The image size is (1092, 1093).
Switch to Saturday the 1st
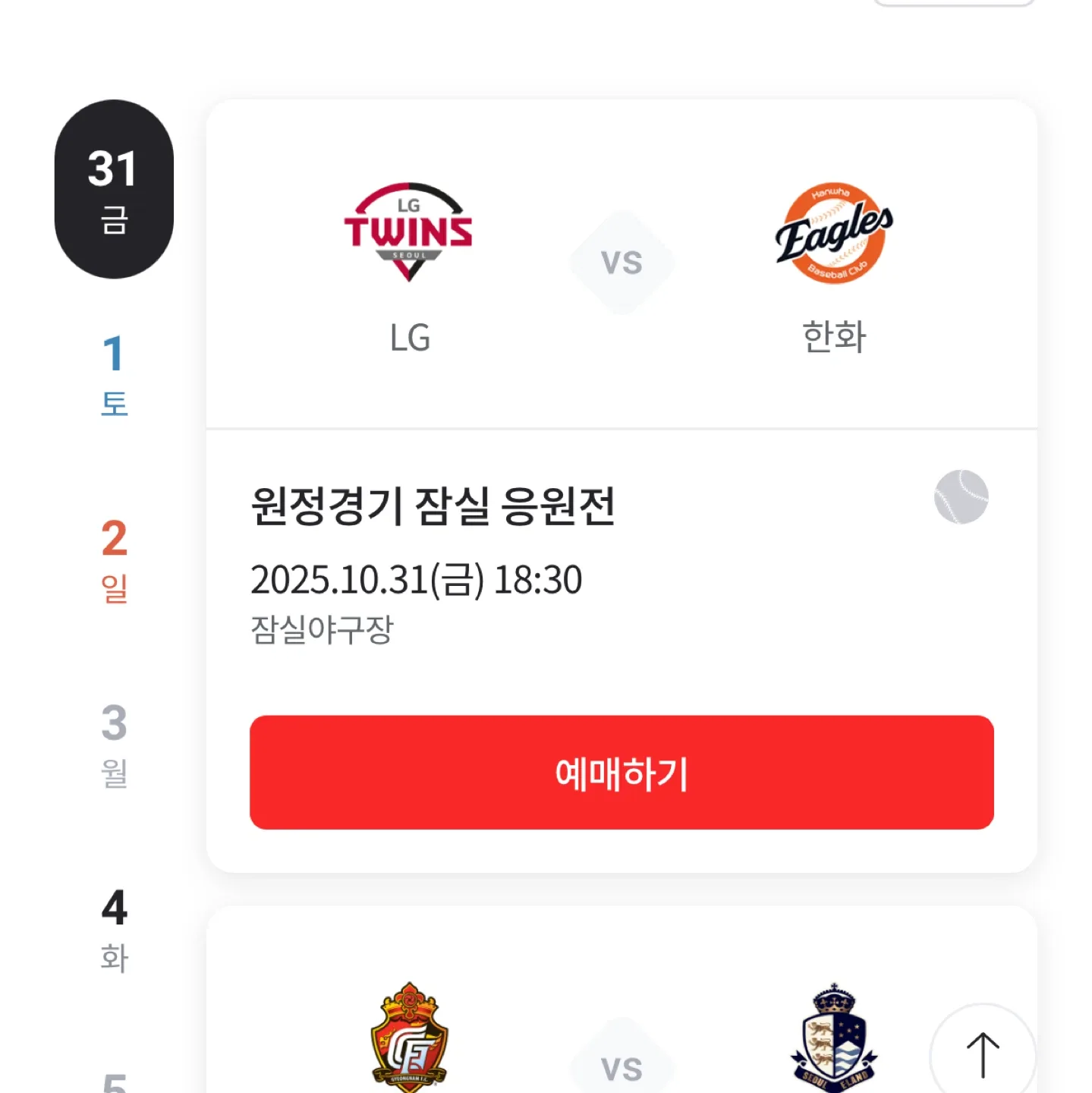coord(114,374)
